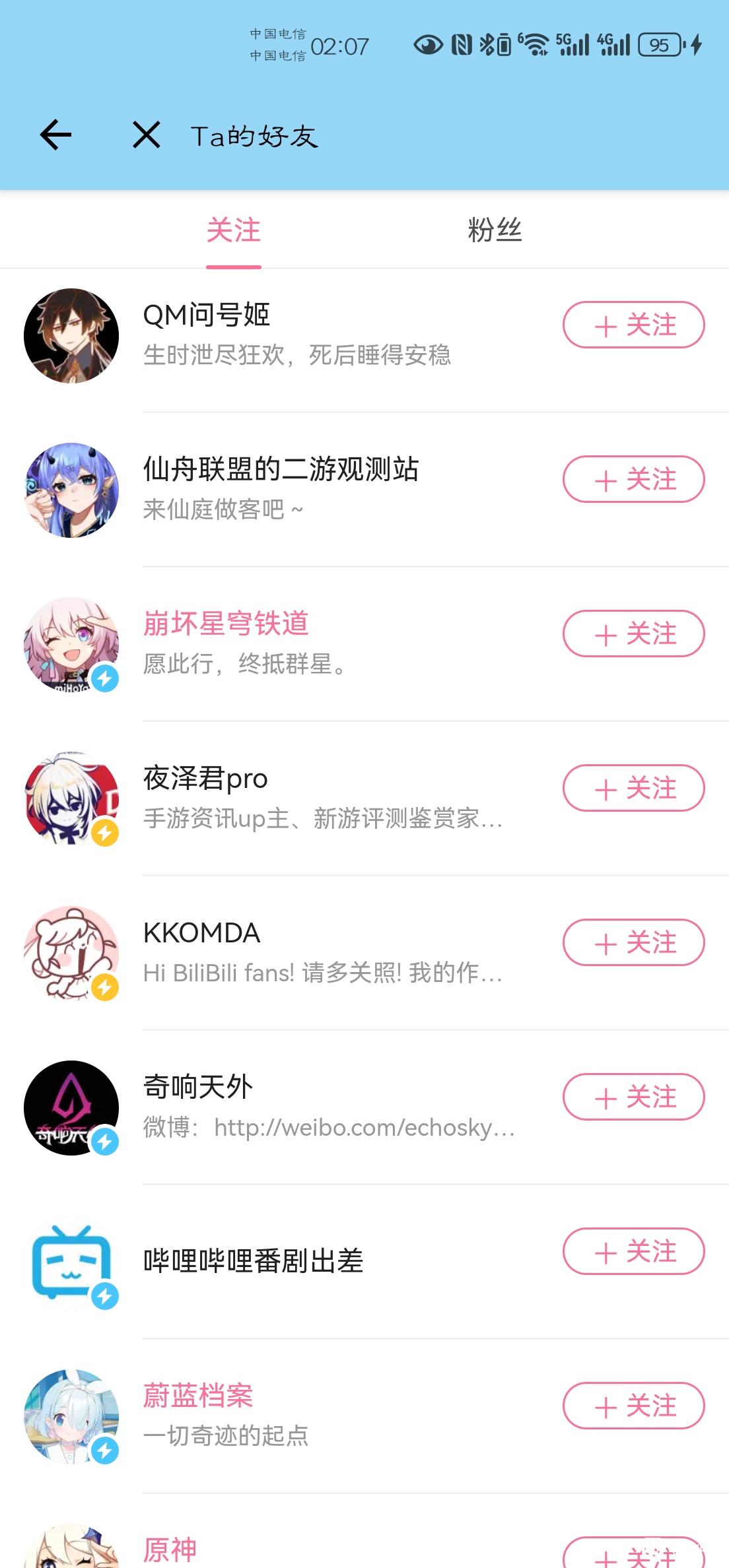Image resolution: width=729 pixels, height=1568 pixels.
Task: Go back using the arrow icon
Action: [x=56, y=135]
